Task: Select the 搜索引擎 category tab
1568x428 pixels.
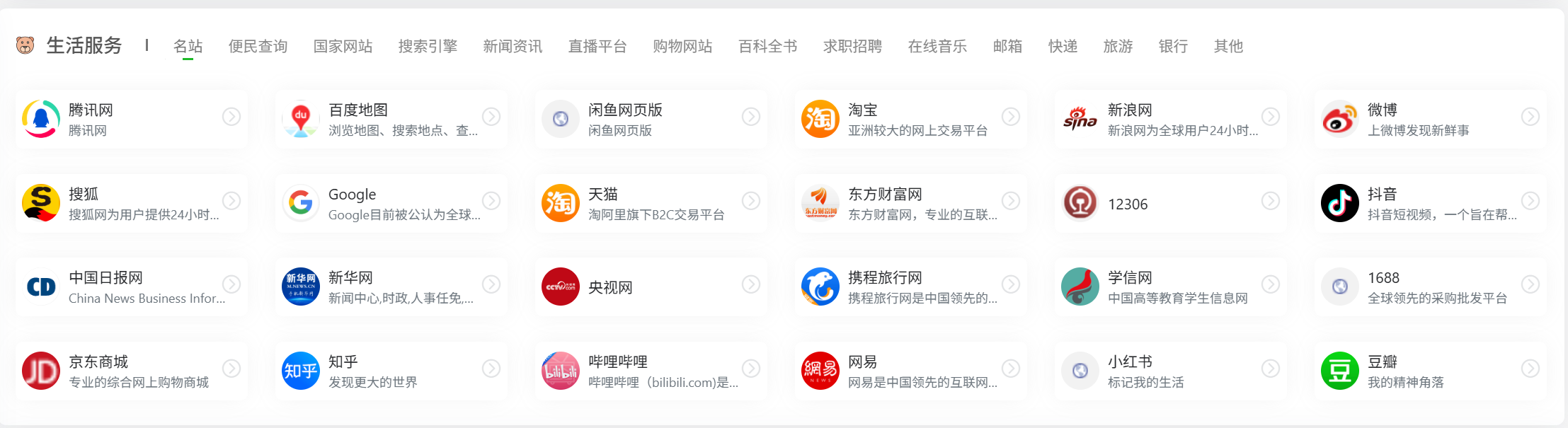Action: (428, 47)
